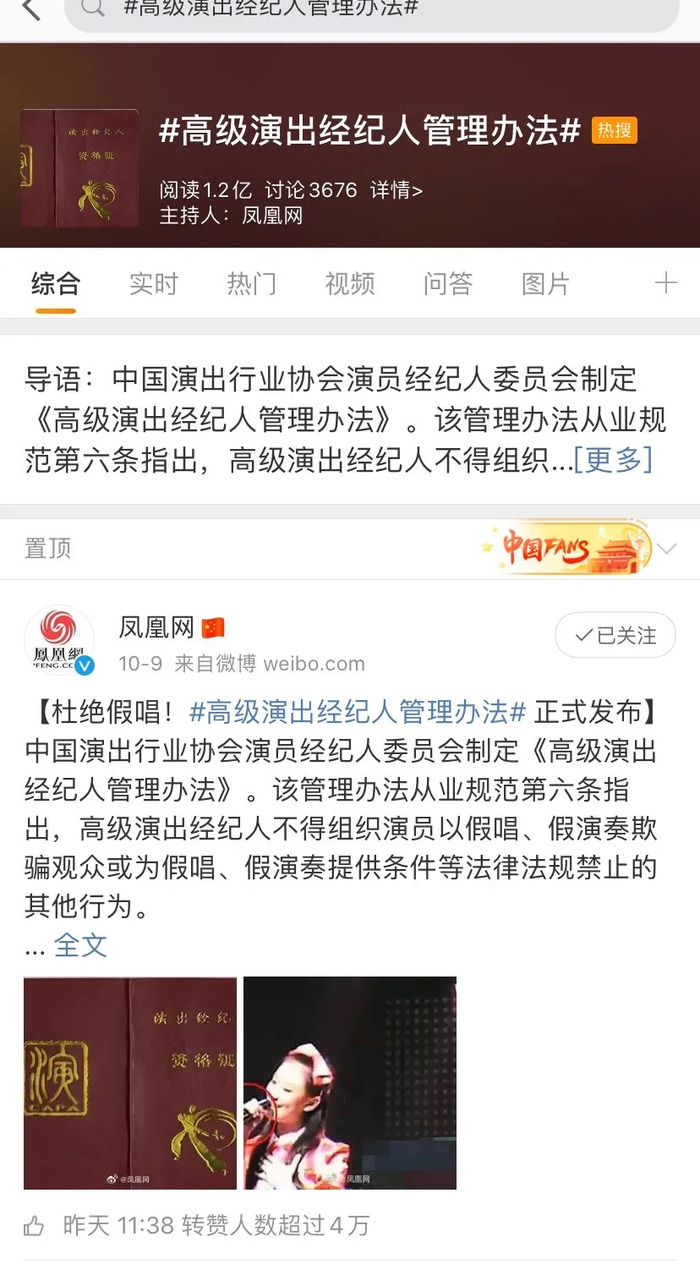700x1264 pixels.
Task: Expand the pinned post options chevron
Action: click(667, 548)
